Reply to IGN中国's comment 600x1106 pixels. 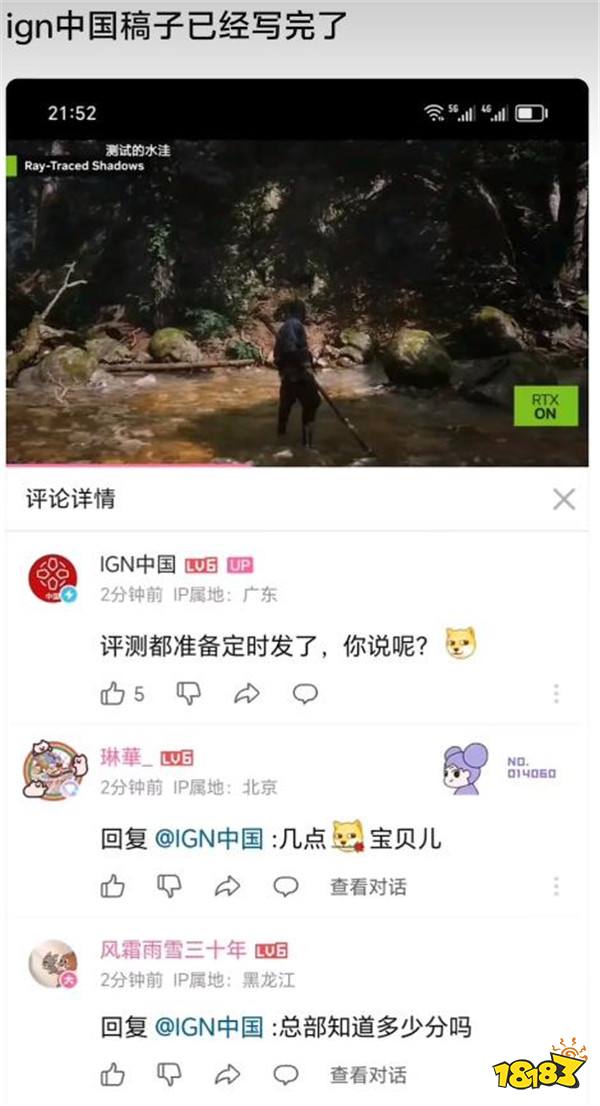(x=305, y=692)
